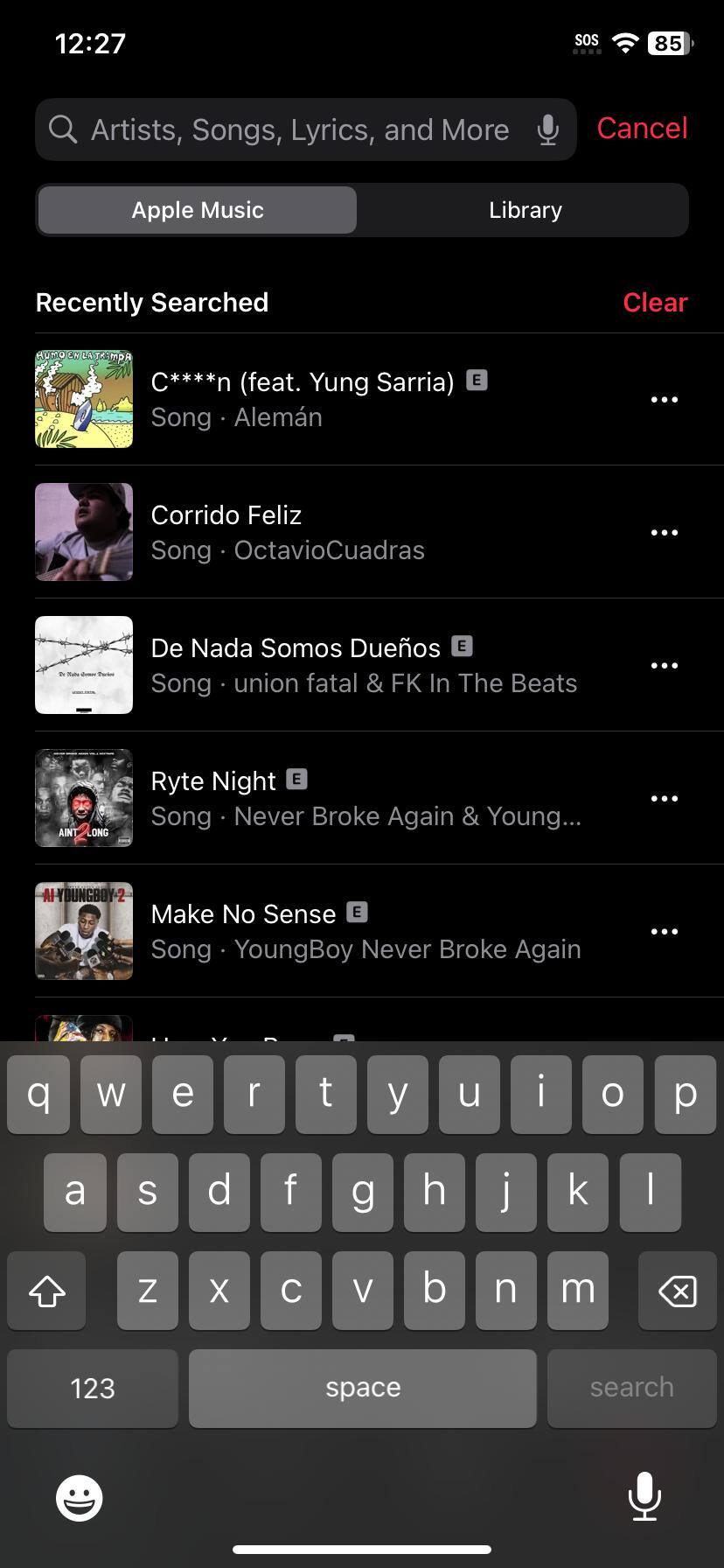
Task: Tap the Artists, Songs, Lyrics search field
Action: 297,129
